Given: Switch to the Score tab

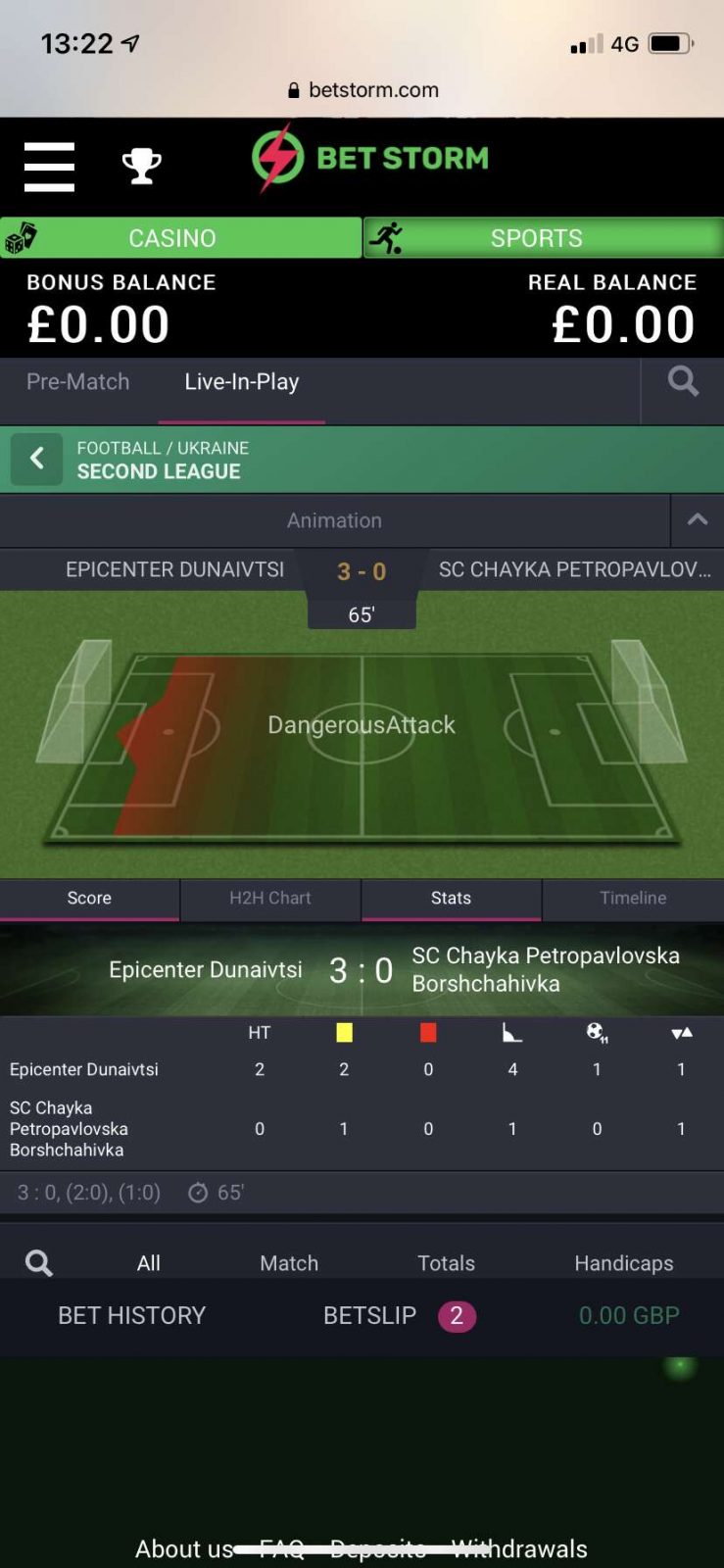Looking at the screenshot, I should click(x=89, y=898).
